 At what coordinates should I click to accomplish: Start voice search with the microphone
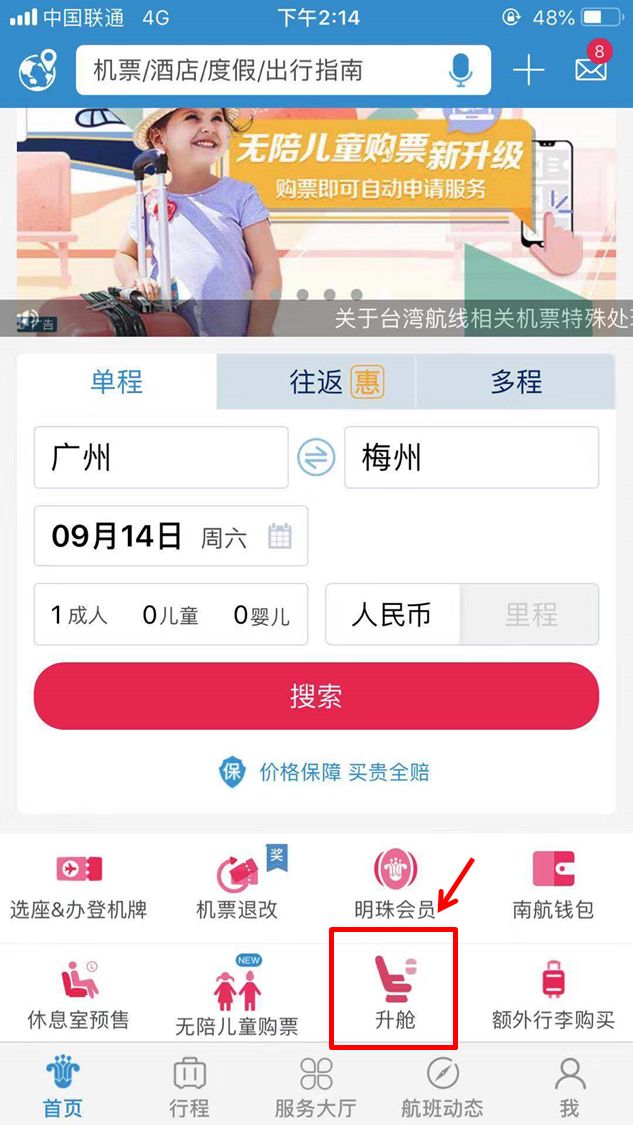click(461, 70)
